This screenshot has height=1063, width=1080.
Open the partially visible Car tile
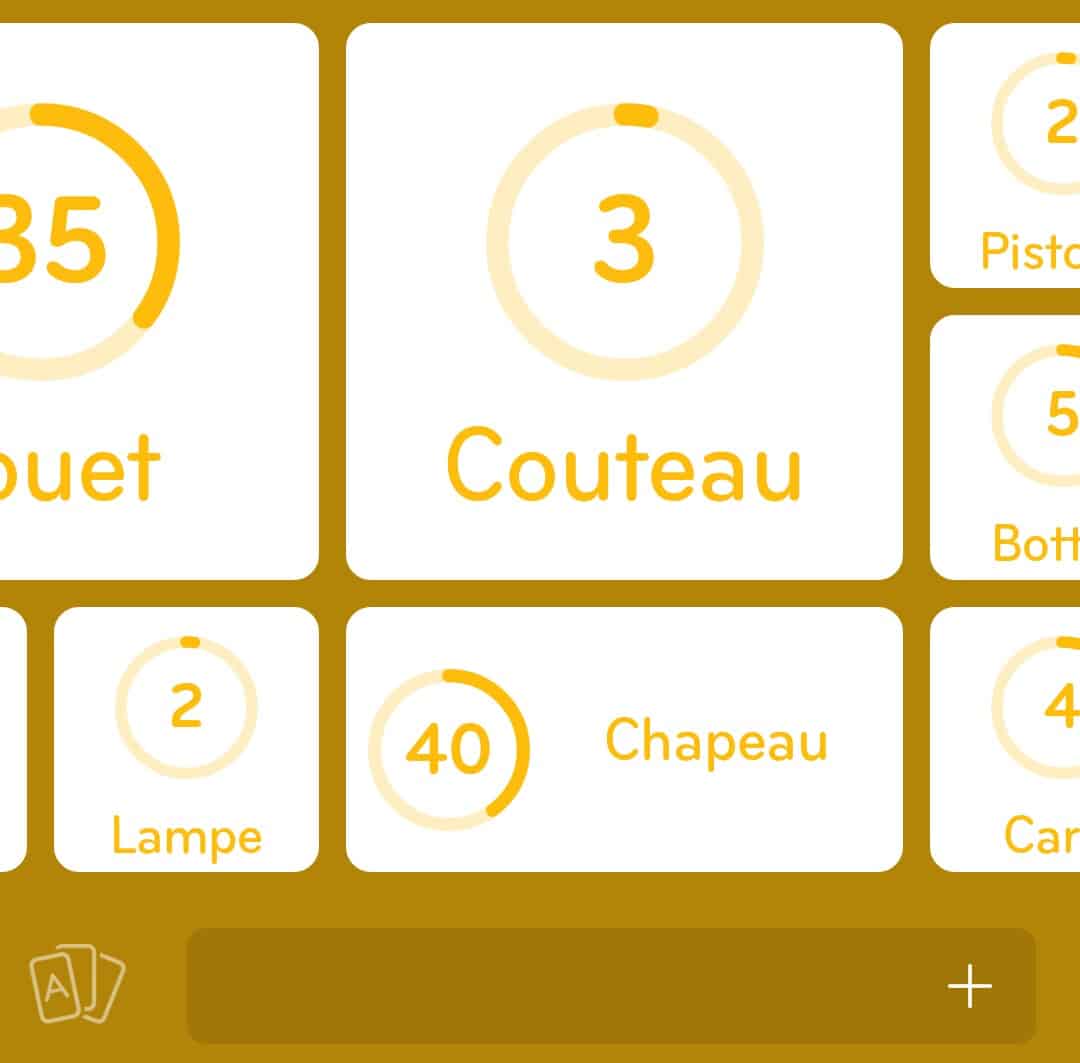click(x=1006, y=740)
